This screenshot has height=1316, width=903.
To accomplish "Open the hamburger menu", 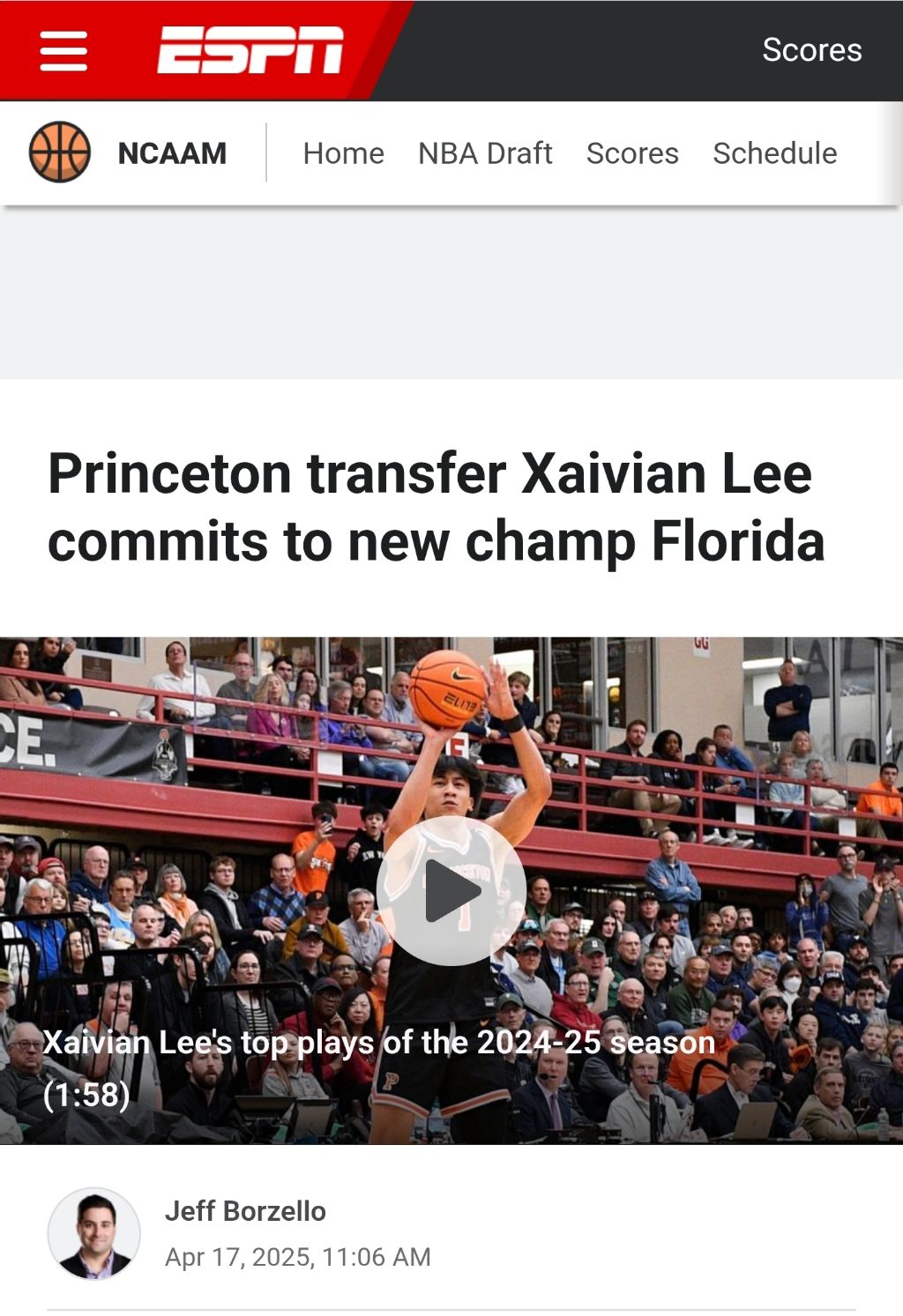I will pos(63,50).
